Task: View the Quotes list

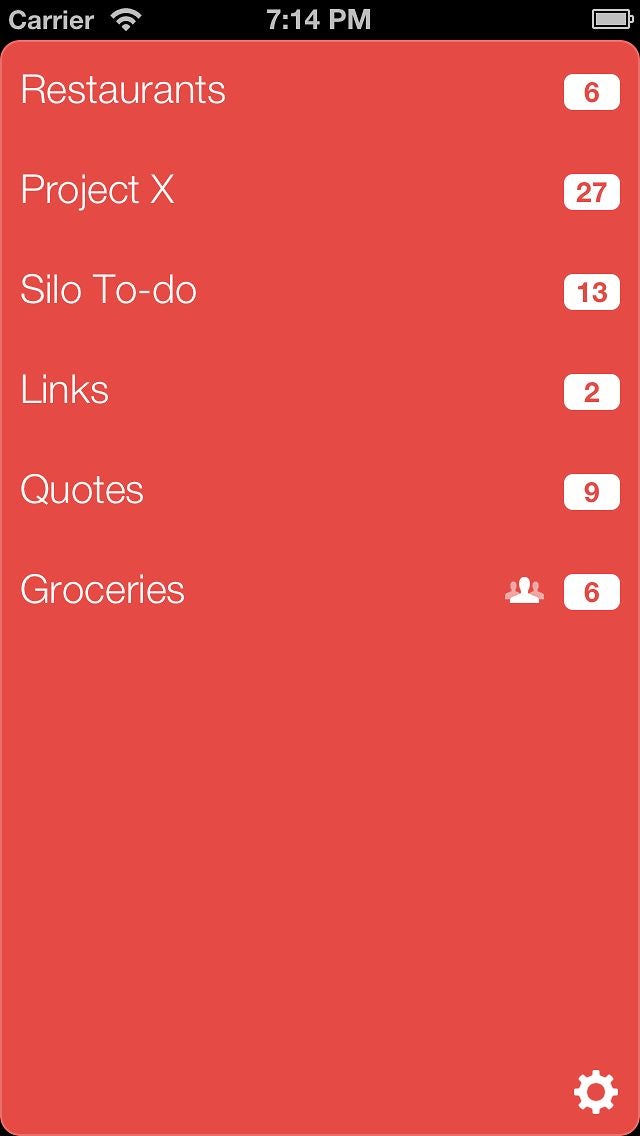Action: point(320,491)
